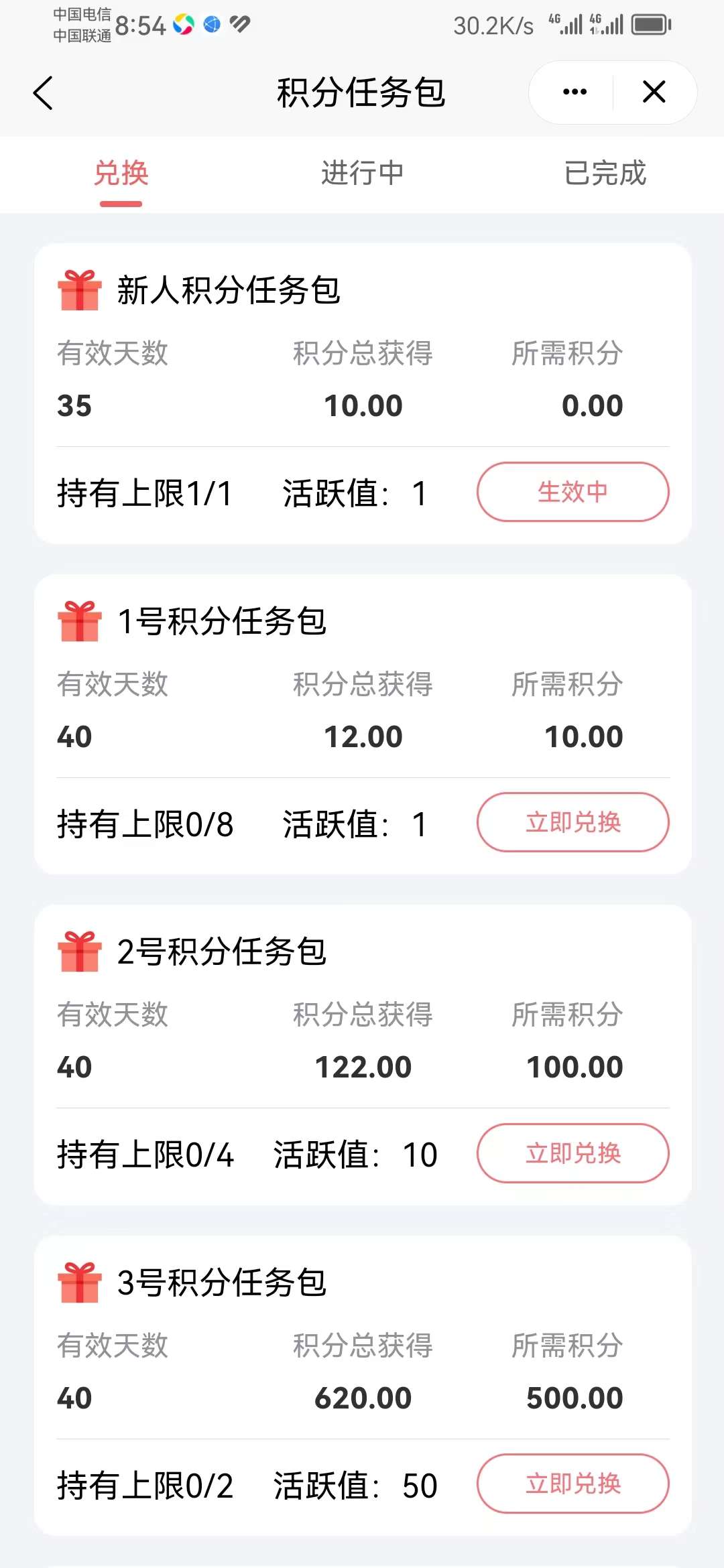This screenshot has height=1568, width=724.
Task: Tap 生效中 on 新人积分任务包
Action: tap(573, 492)
